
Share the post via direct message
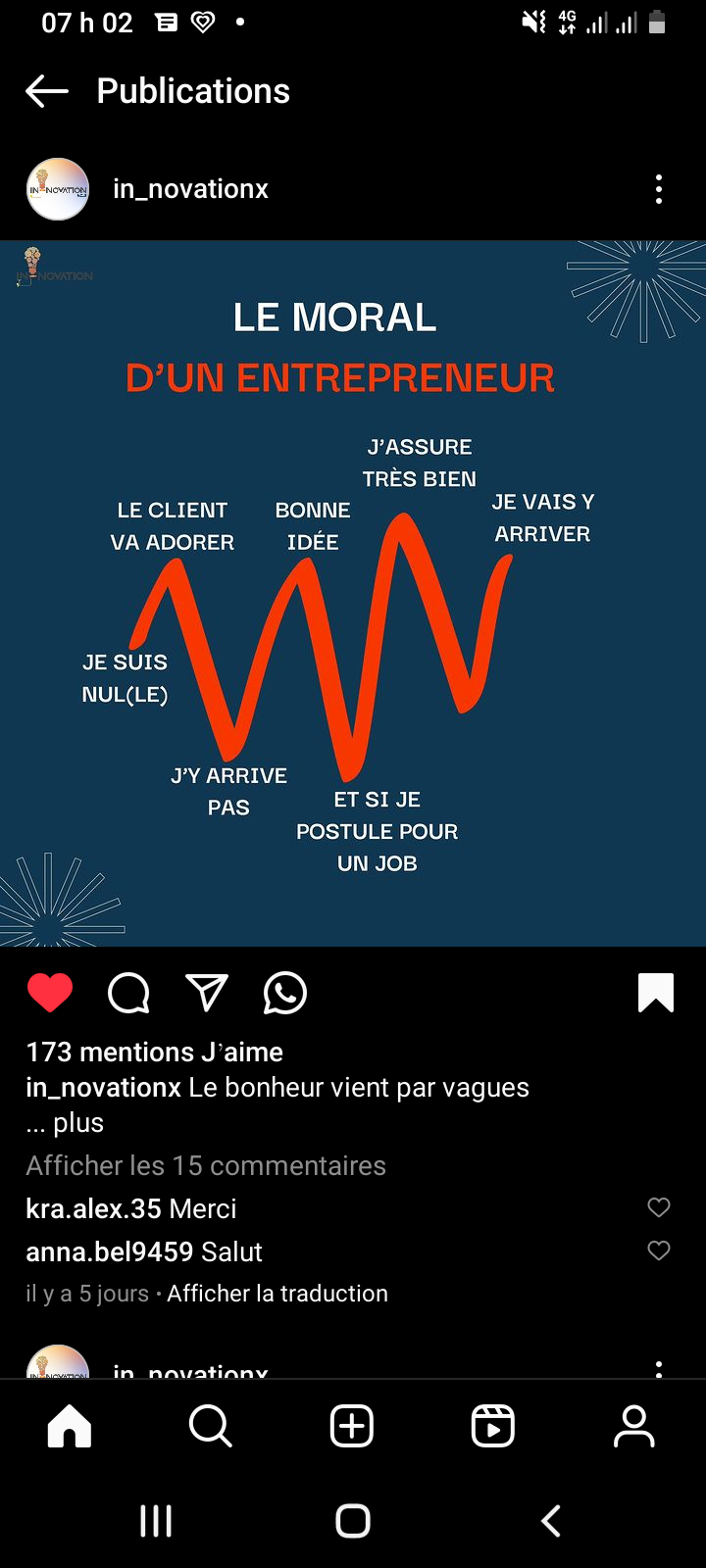[207, 993]
